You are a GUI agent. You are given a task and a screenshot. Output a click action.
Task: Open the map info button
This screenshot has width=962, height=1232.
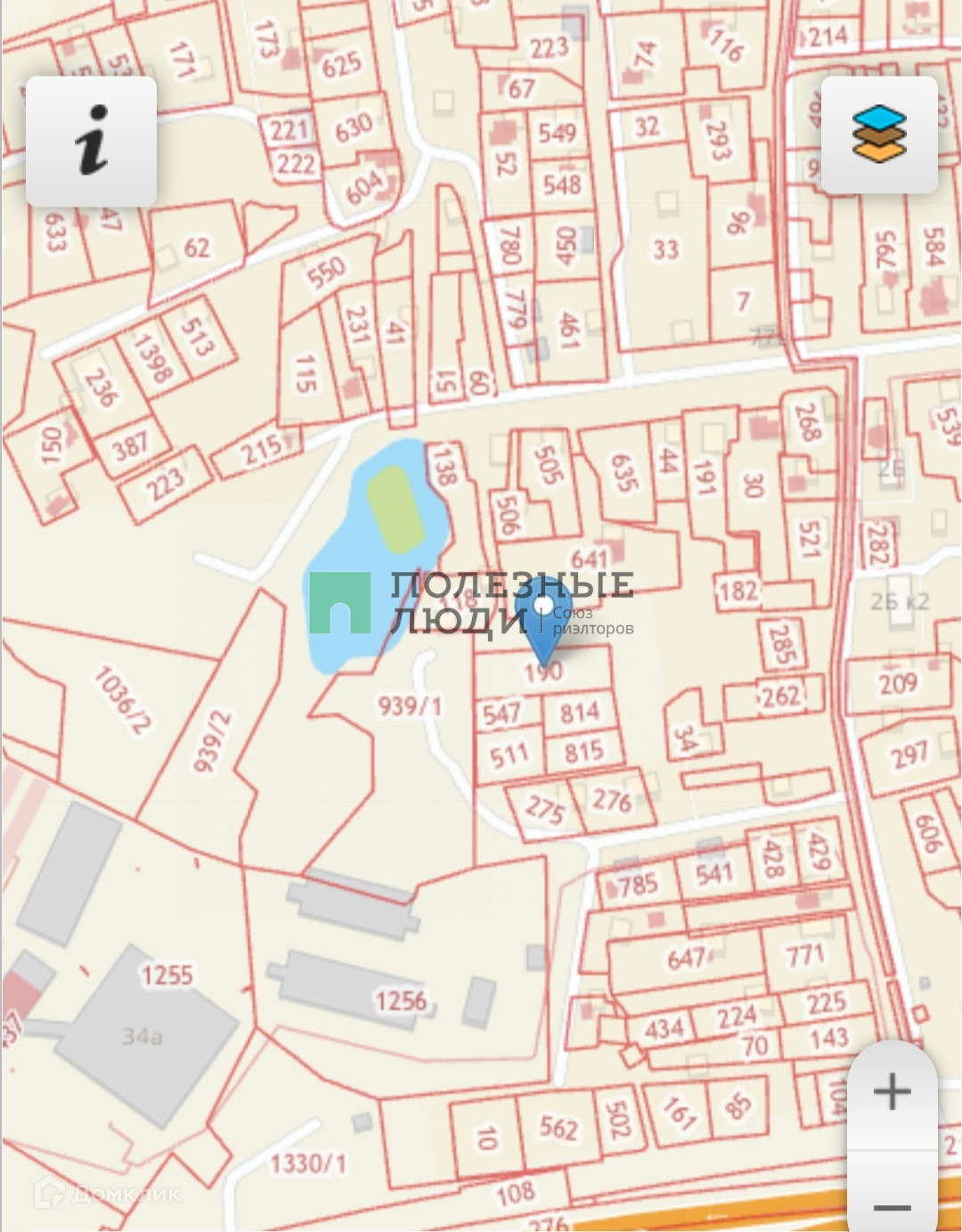[91, 141]
